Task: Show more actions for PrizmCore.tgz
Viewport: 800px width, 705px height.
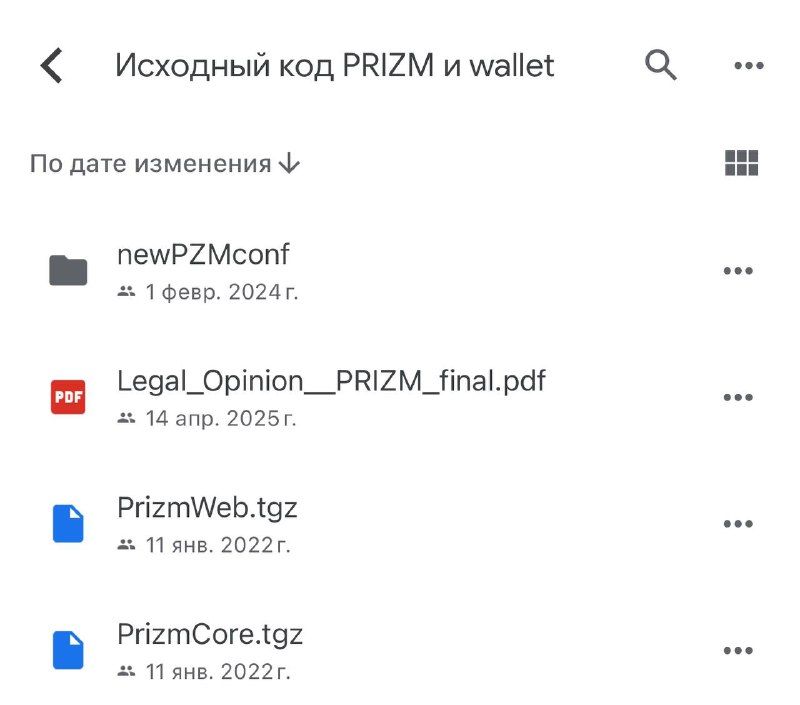Action: point(737,651)
